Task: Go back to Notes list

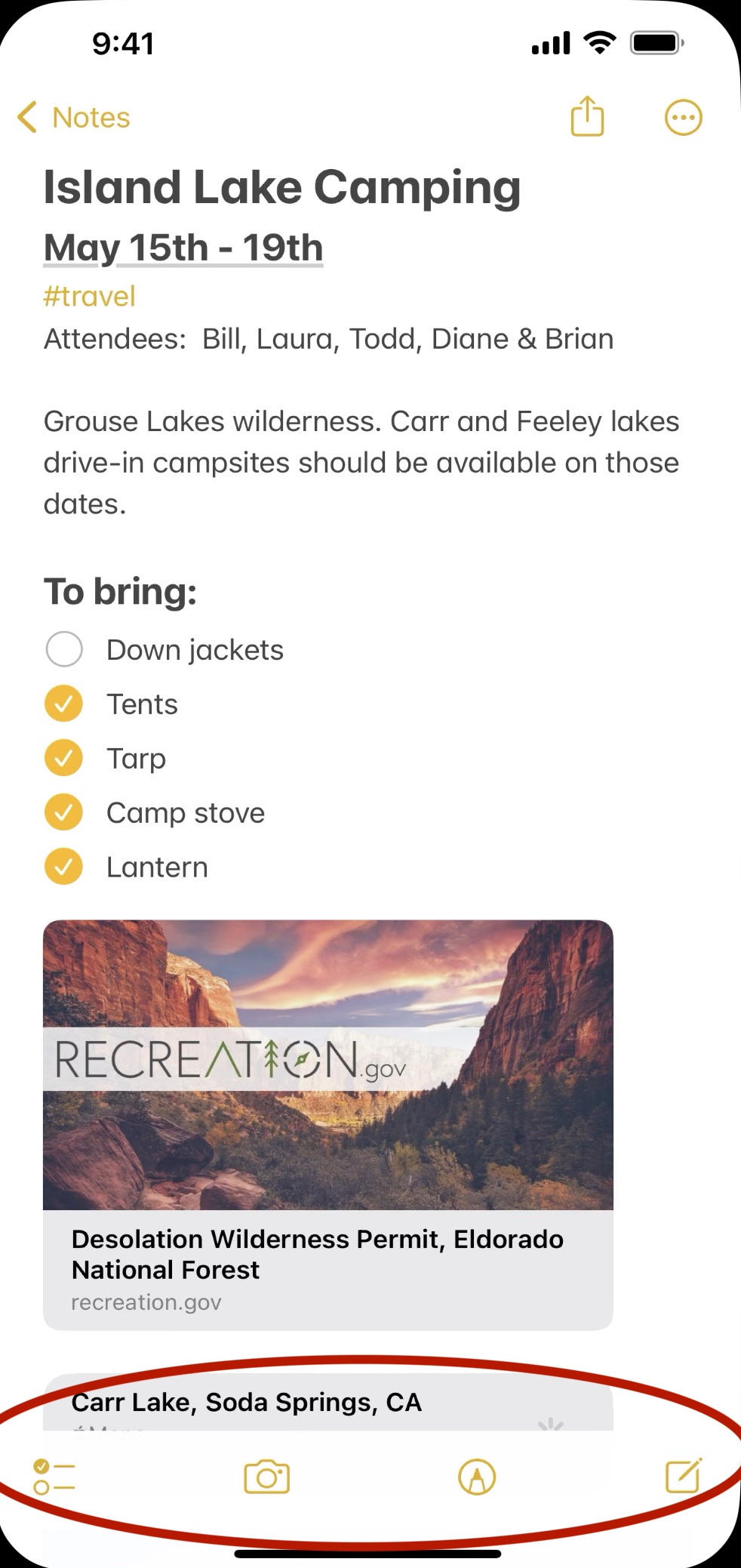Action: (x=73, y=118)
